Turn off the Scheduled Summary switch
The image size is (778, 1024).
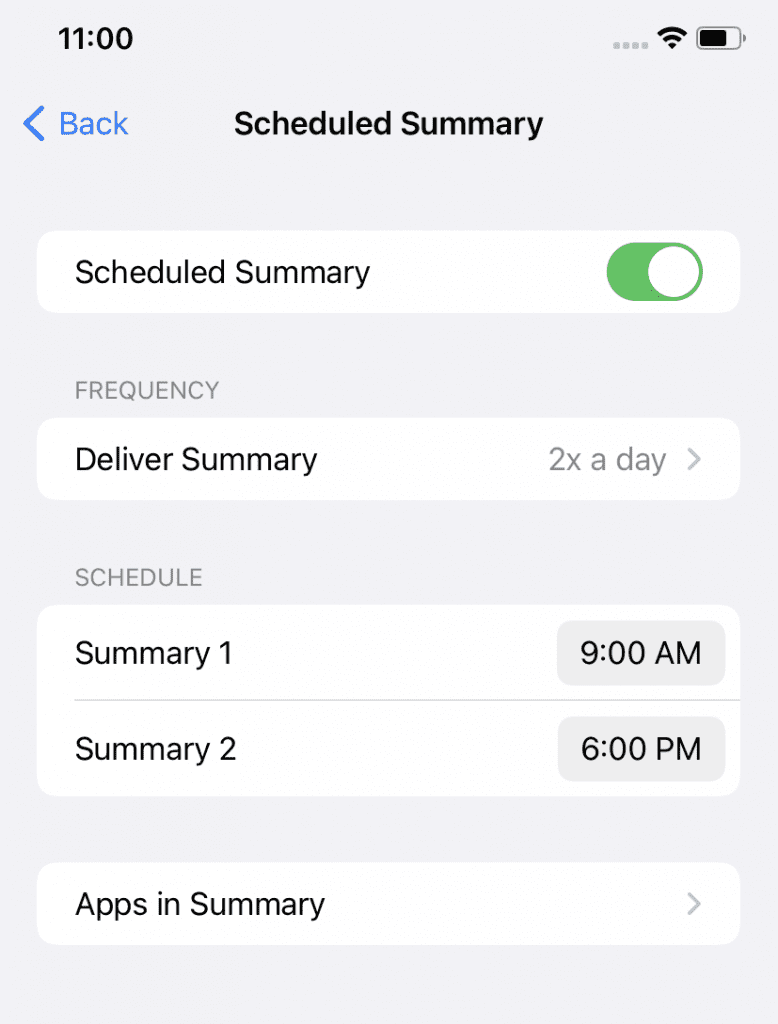point(654,272)
